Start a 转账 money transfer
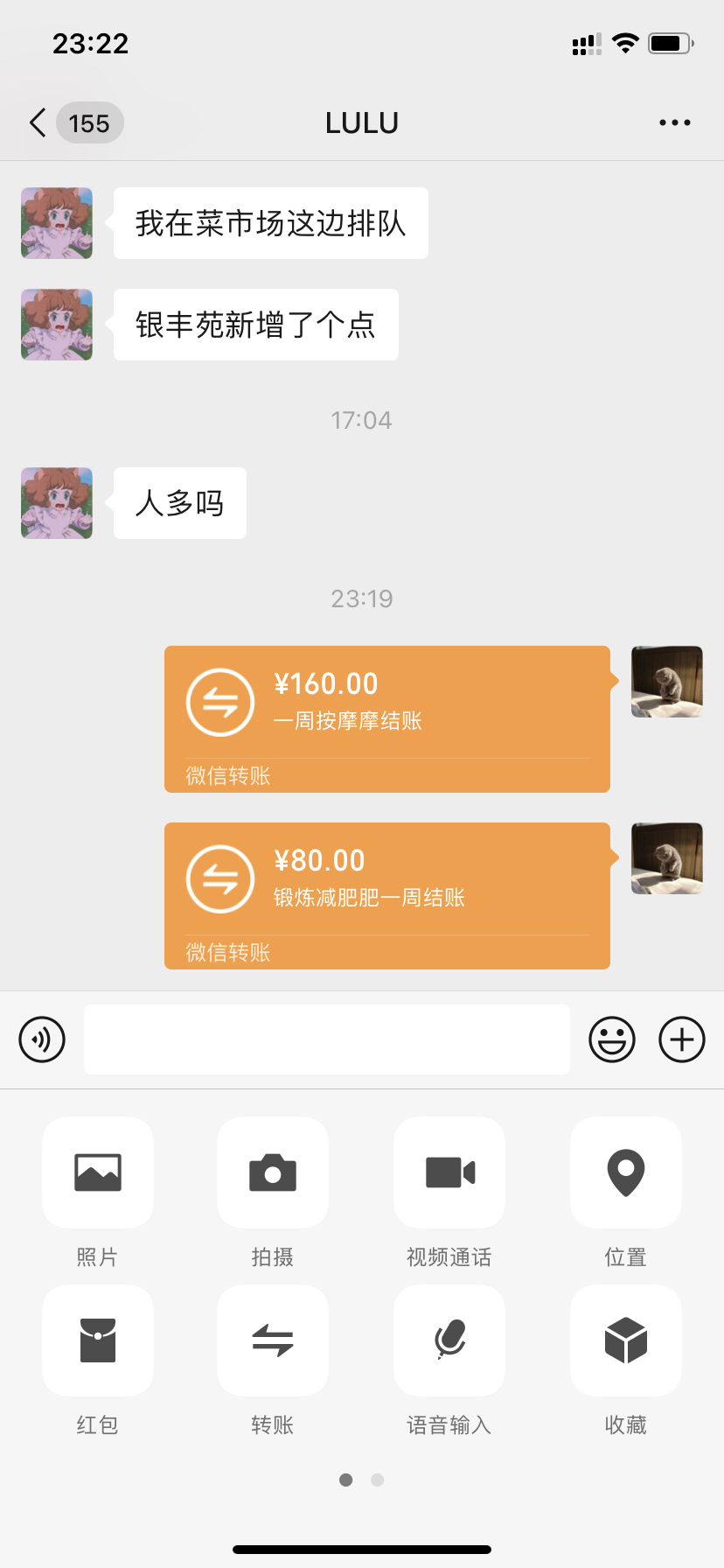 (x=273, y=1340)
